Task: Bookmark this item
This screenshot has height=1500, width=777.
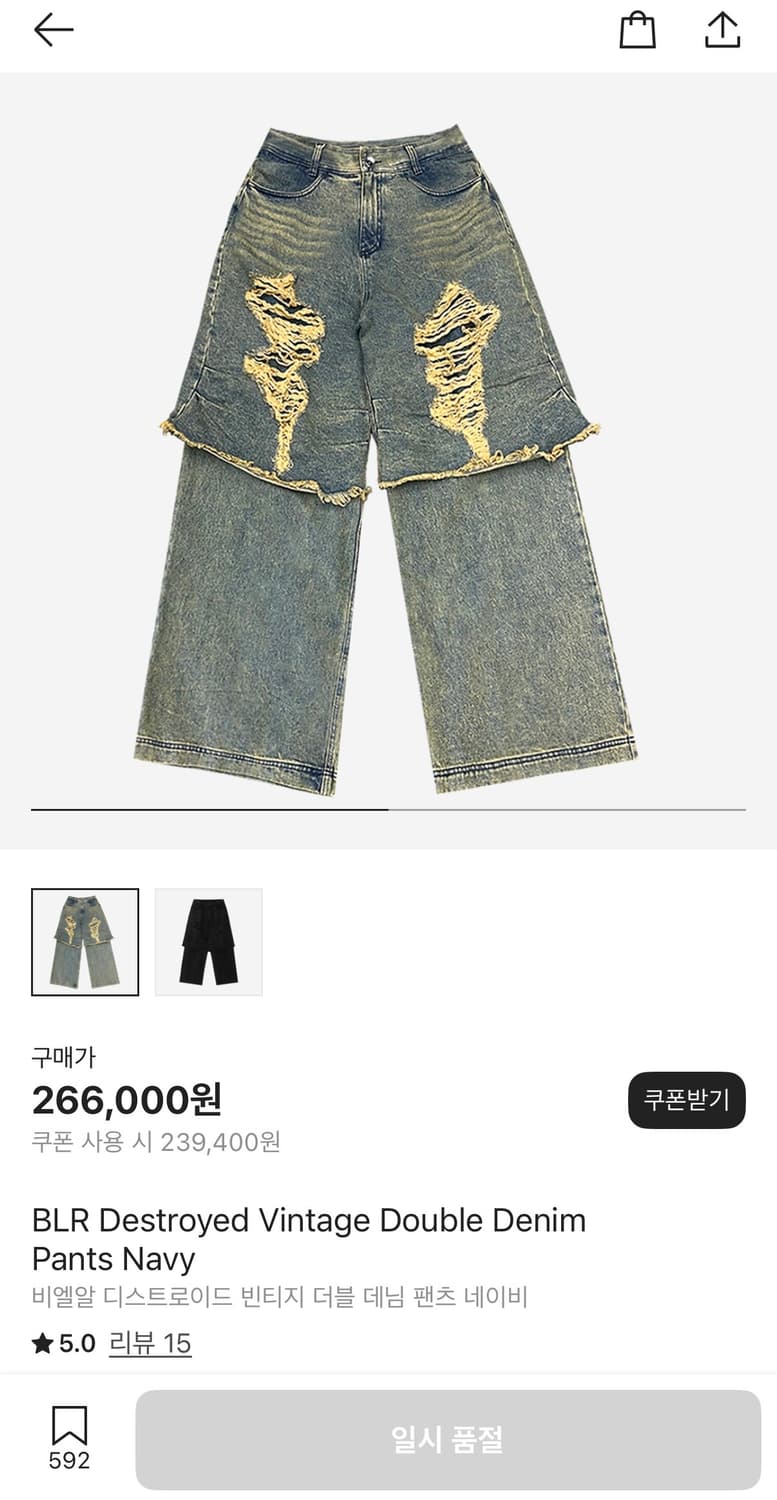Action: [x=69, y=1426]
